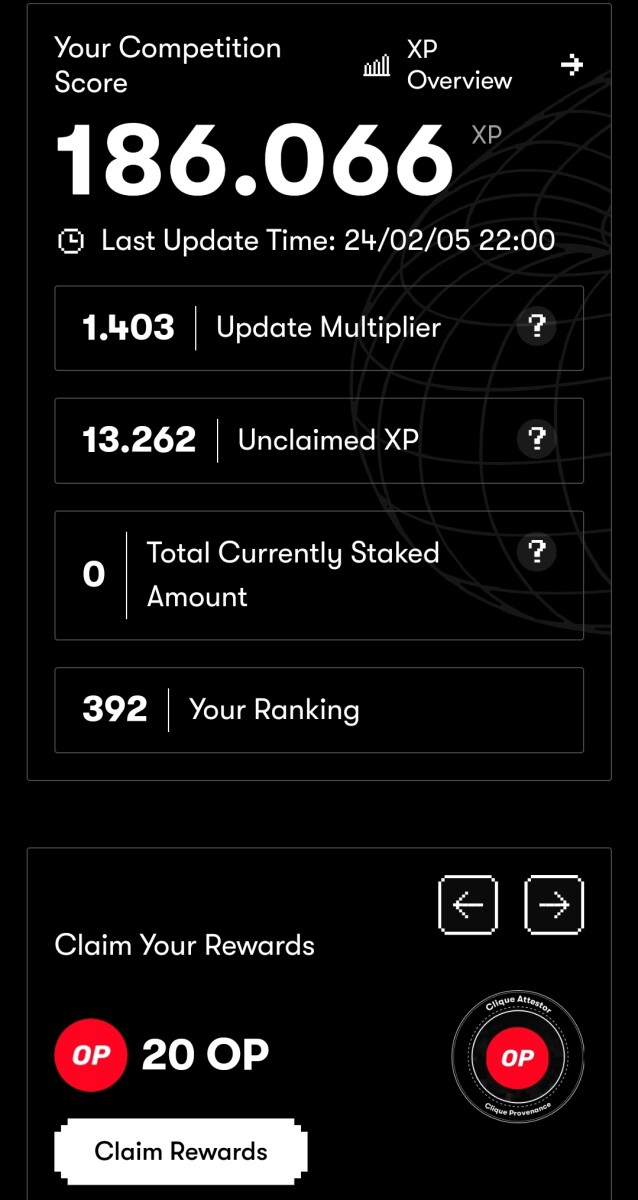Open the XP Overview link

459,65
